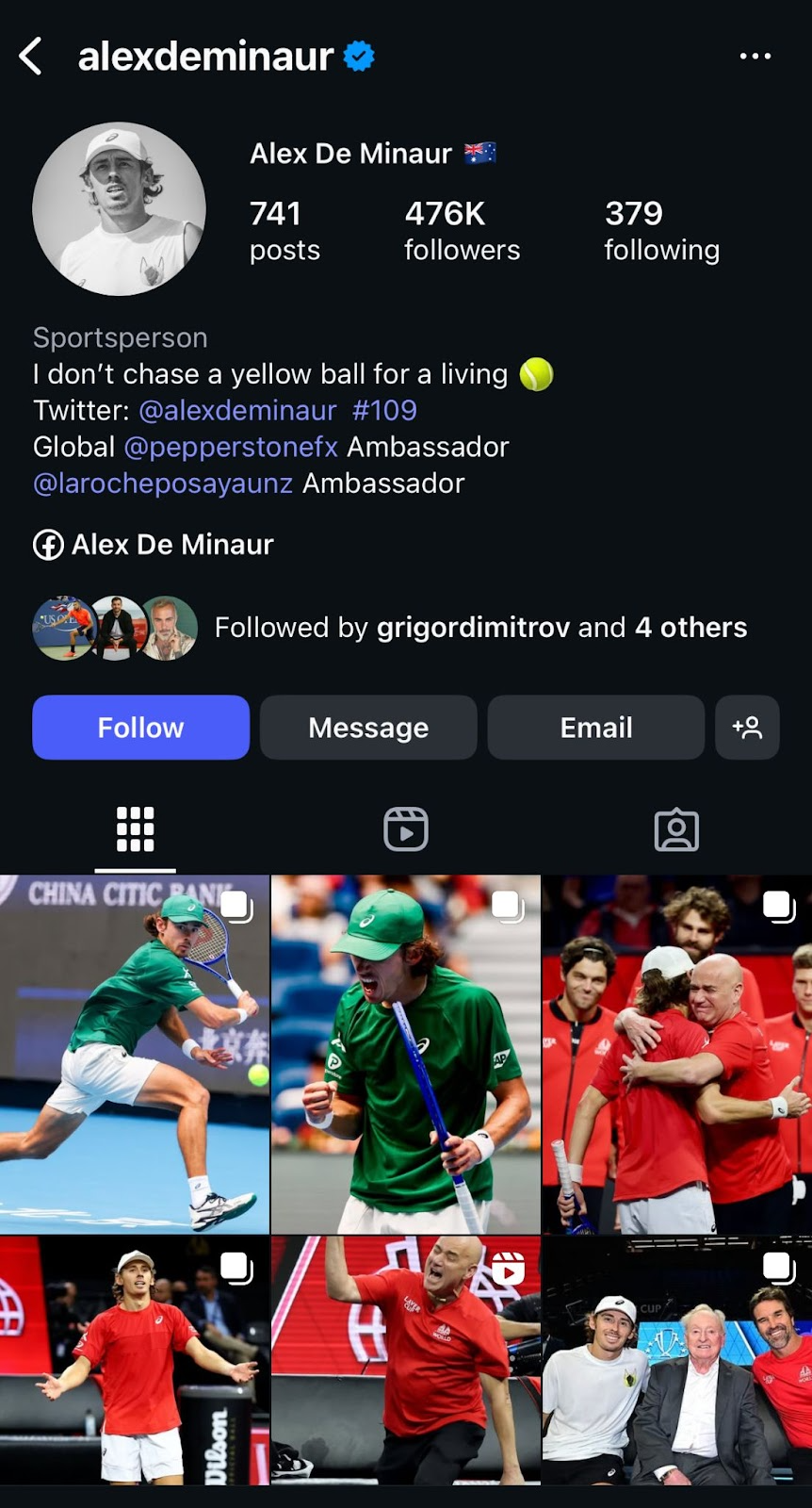The height and width of the screenshot is (1508, 812).
Task: Open the 476K followers list
Action: coord(462,231)
